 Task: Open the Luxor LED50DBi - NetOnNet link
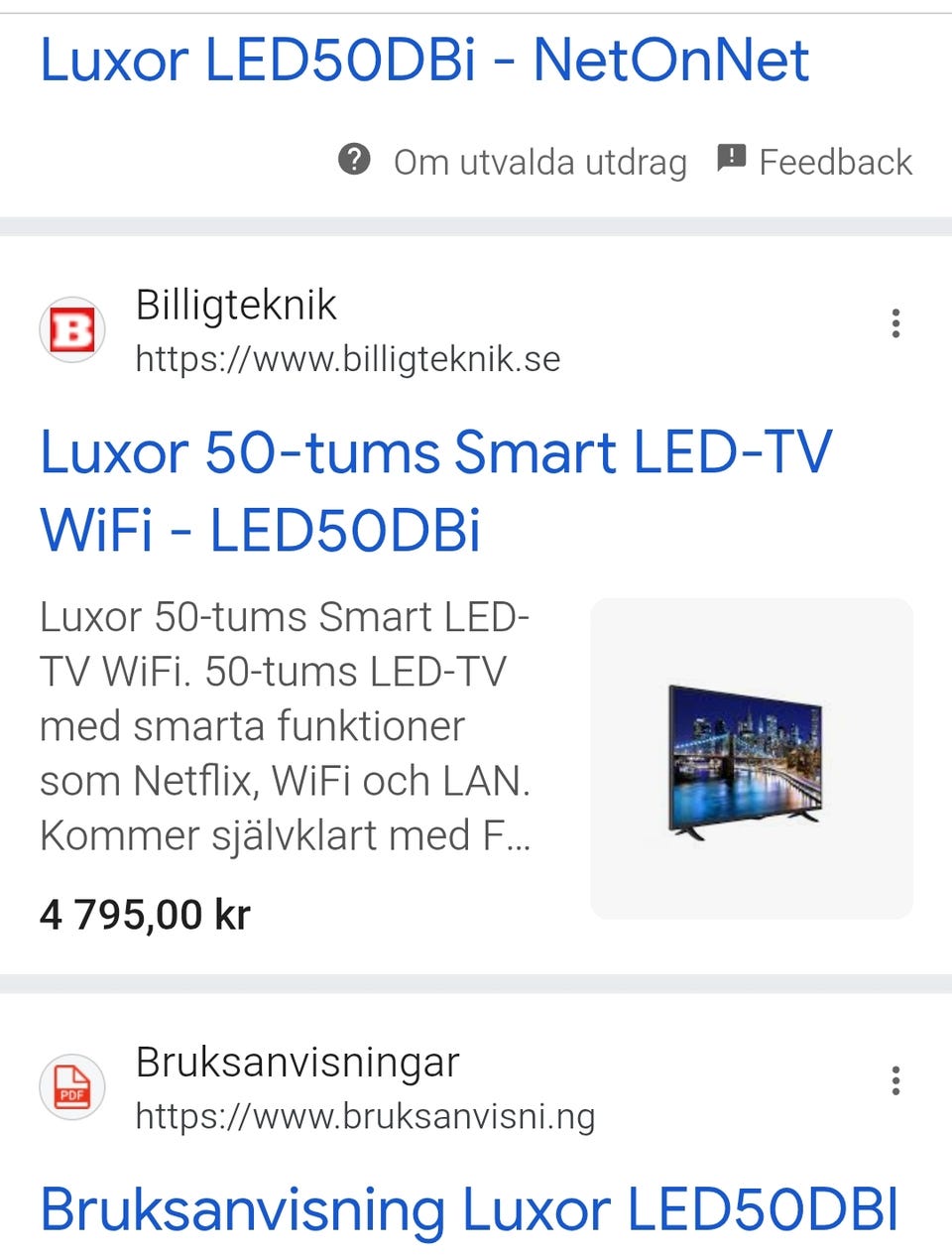click(x=424, y=61)
